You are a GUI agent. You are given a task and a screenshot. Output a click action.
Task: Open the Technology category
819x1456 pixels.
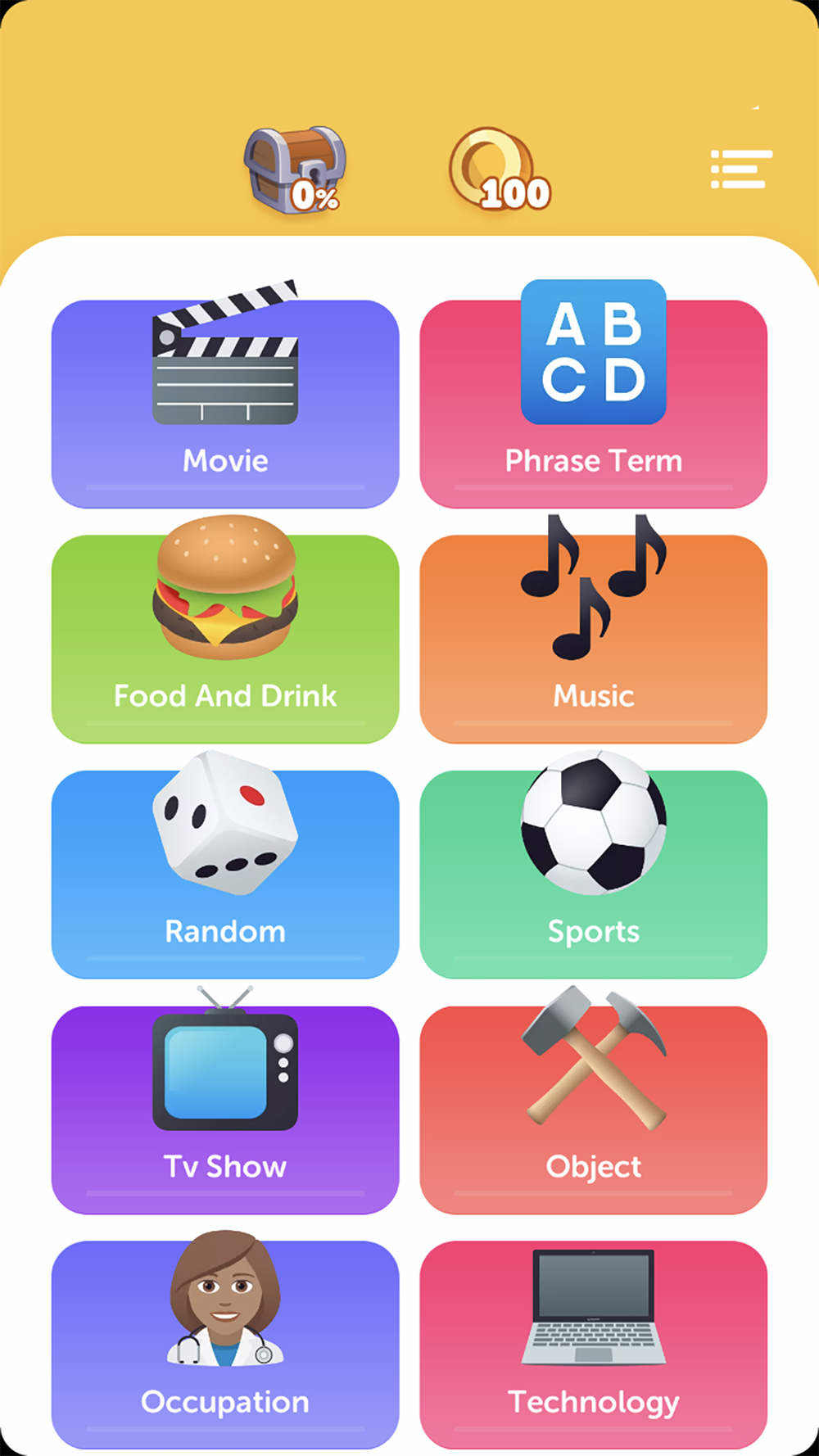[x=594, y=1345]
